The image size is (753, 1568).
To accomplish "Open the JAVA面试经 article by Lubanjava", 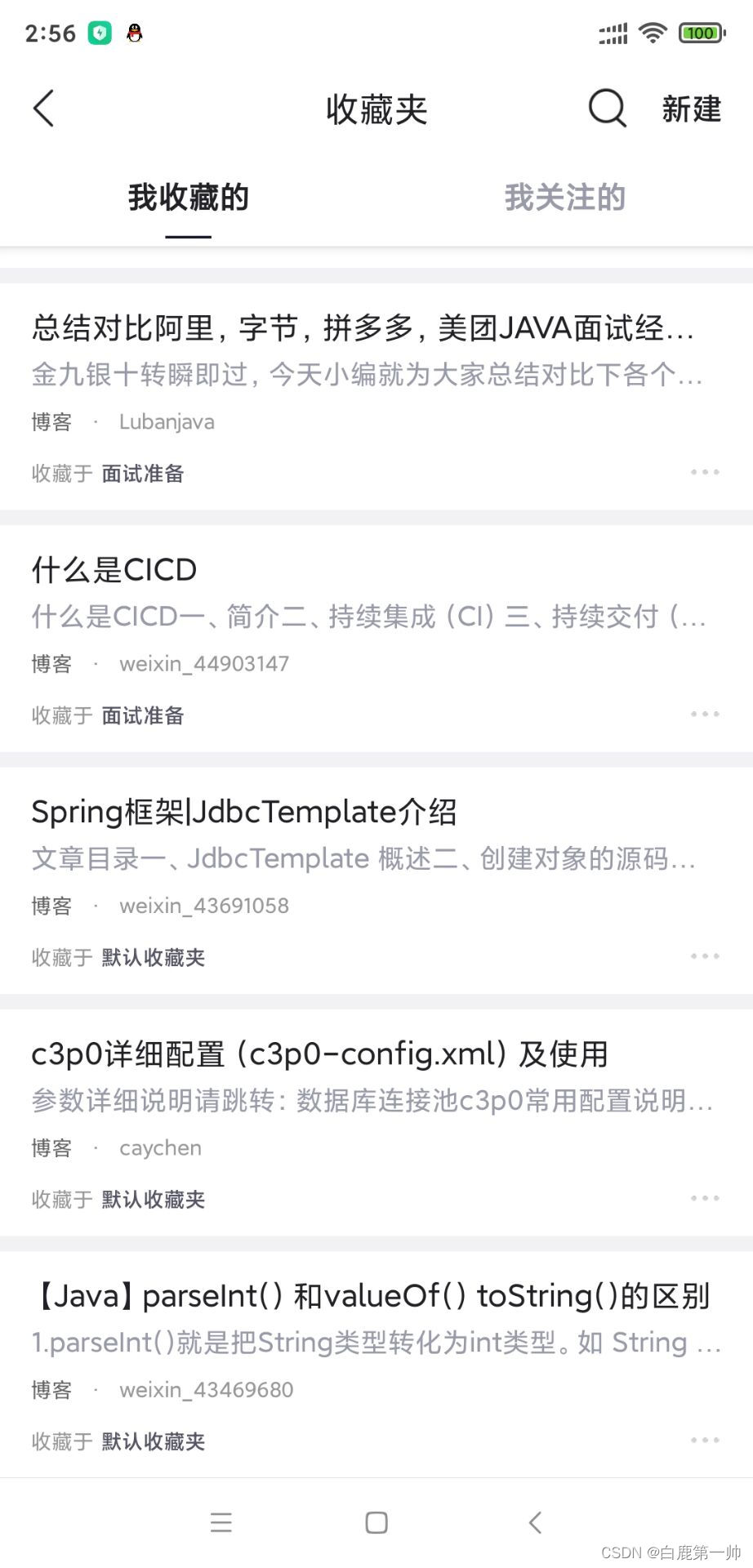I will (363, 328).
